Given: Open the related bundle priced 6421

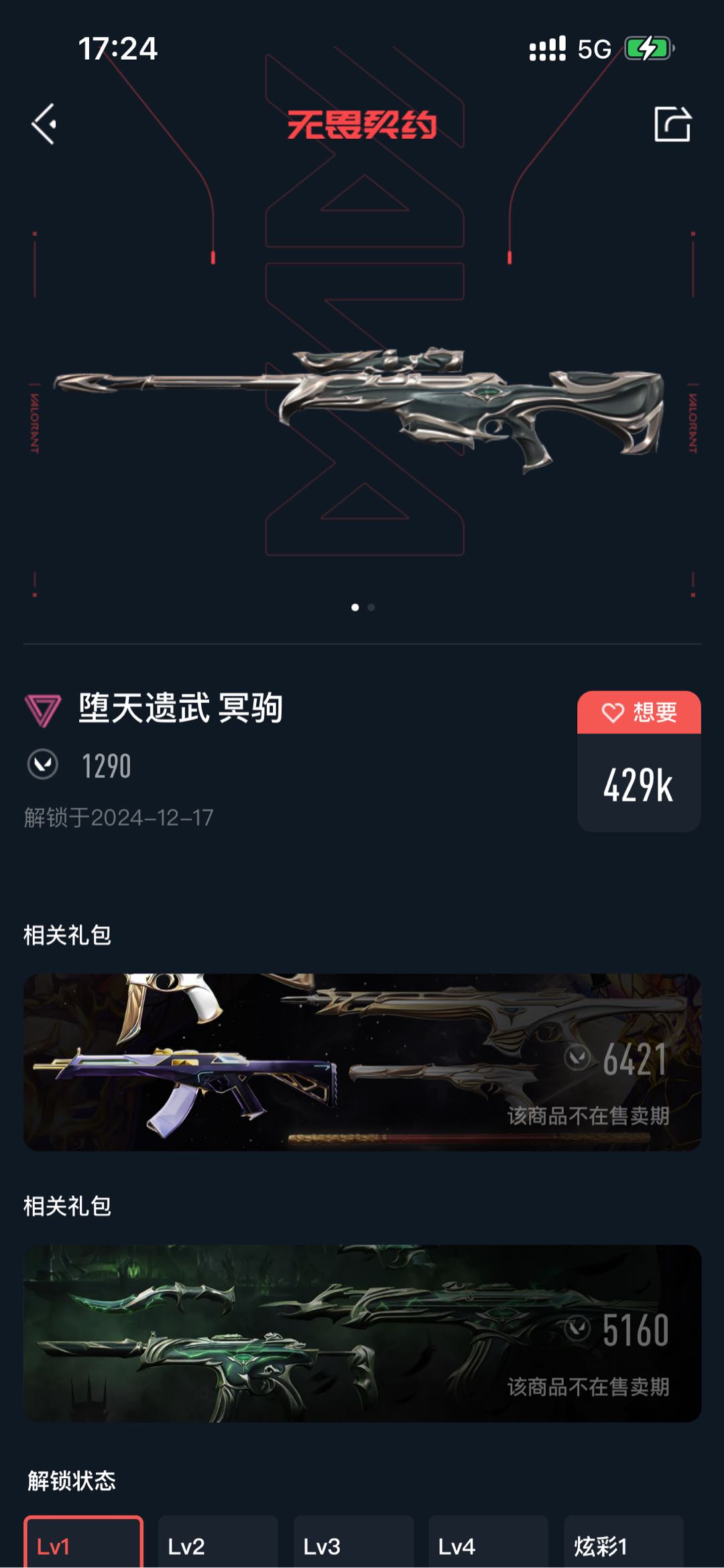Looking at the screenshot, I should click(362, 1062).
